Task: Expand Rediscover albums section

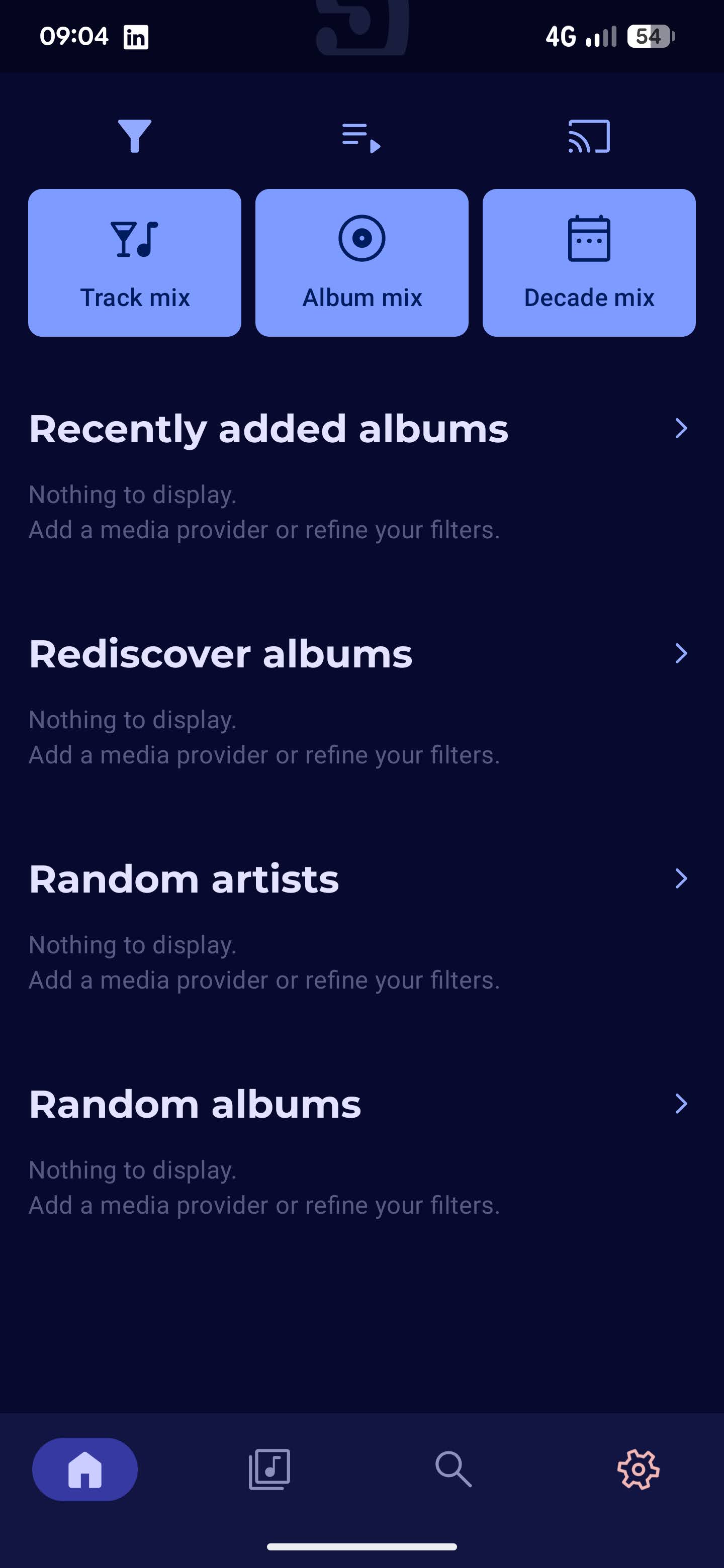Action: click(x=681, y=654)
